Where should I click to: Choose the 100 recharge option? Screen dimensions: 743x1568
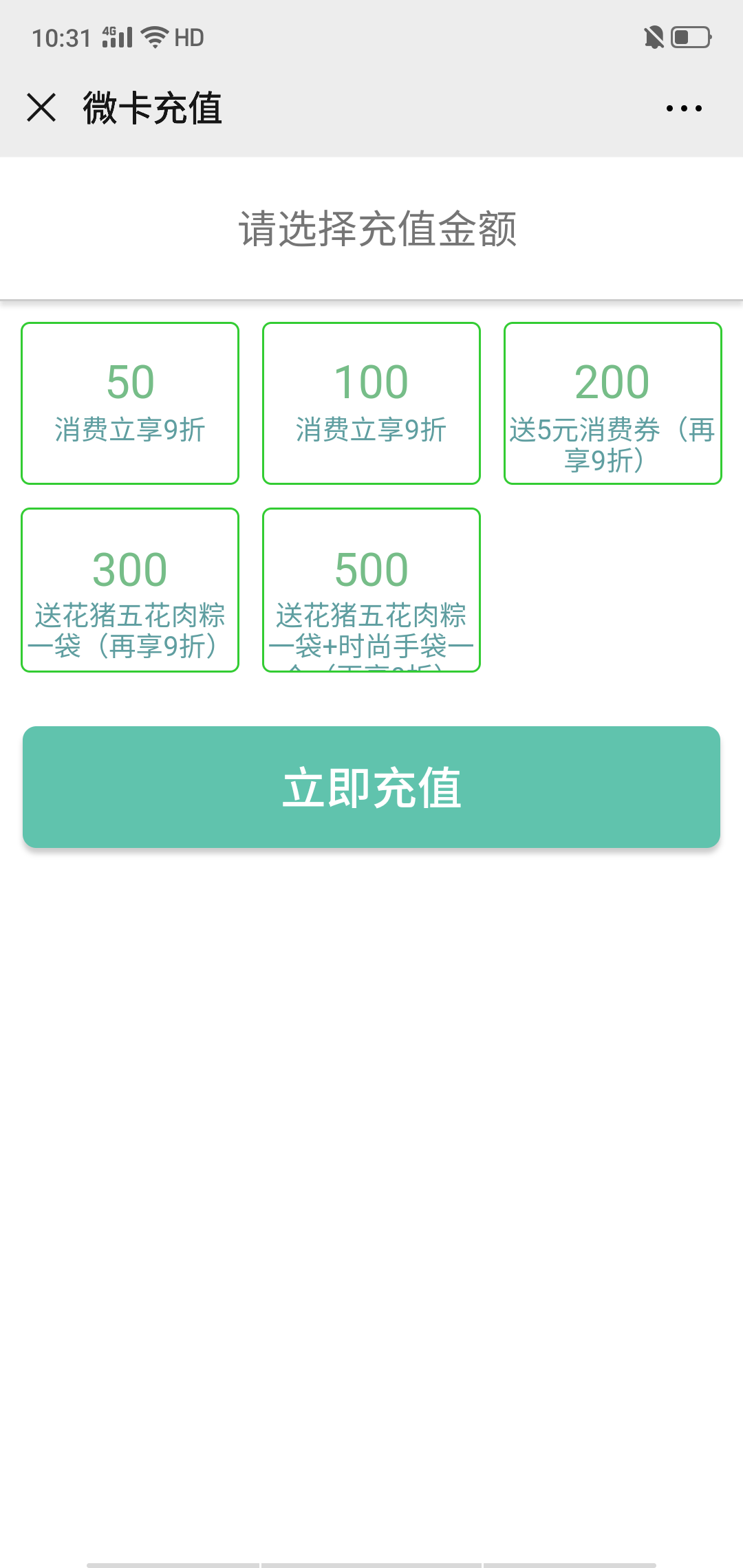(371, 403)
